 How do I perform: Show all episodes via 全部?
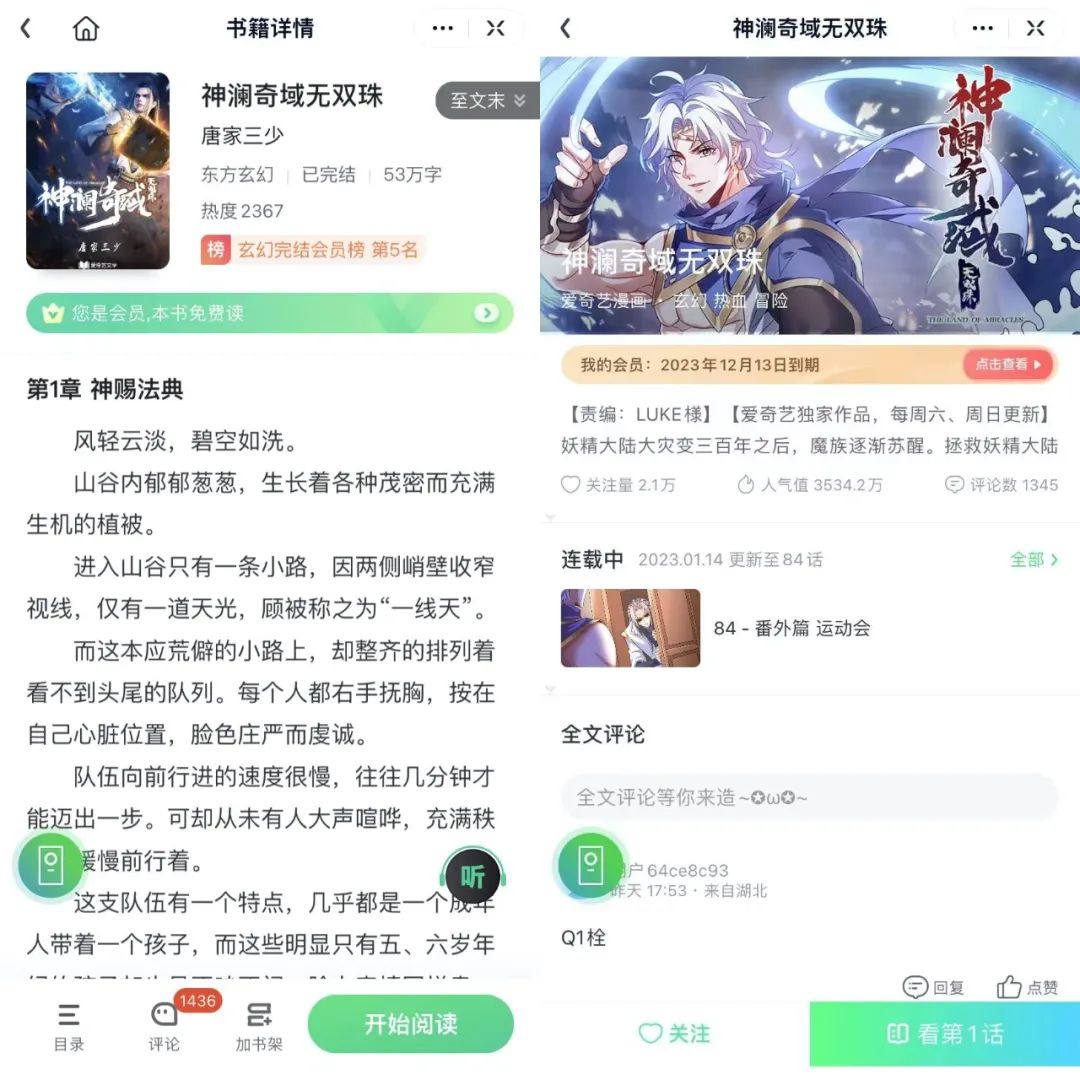(1033, 559)
